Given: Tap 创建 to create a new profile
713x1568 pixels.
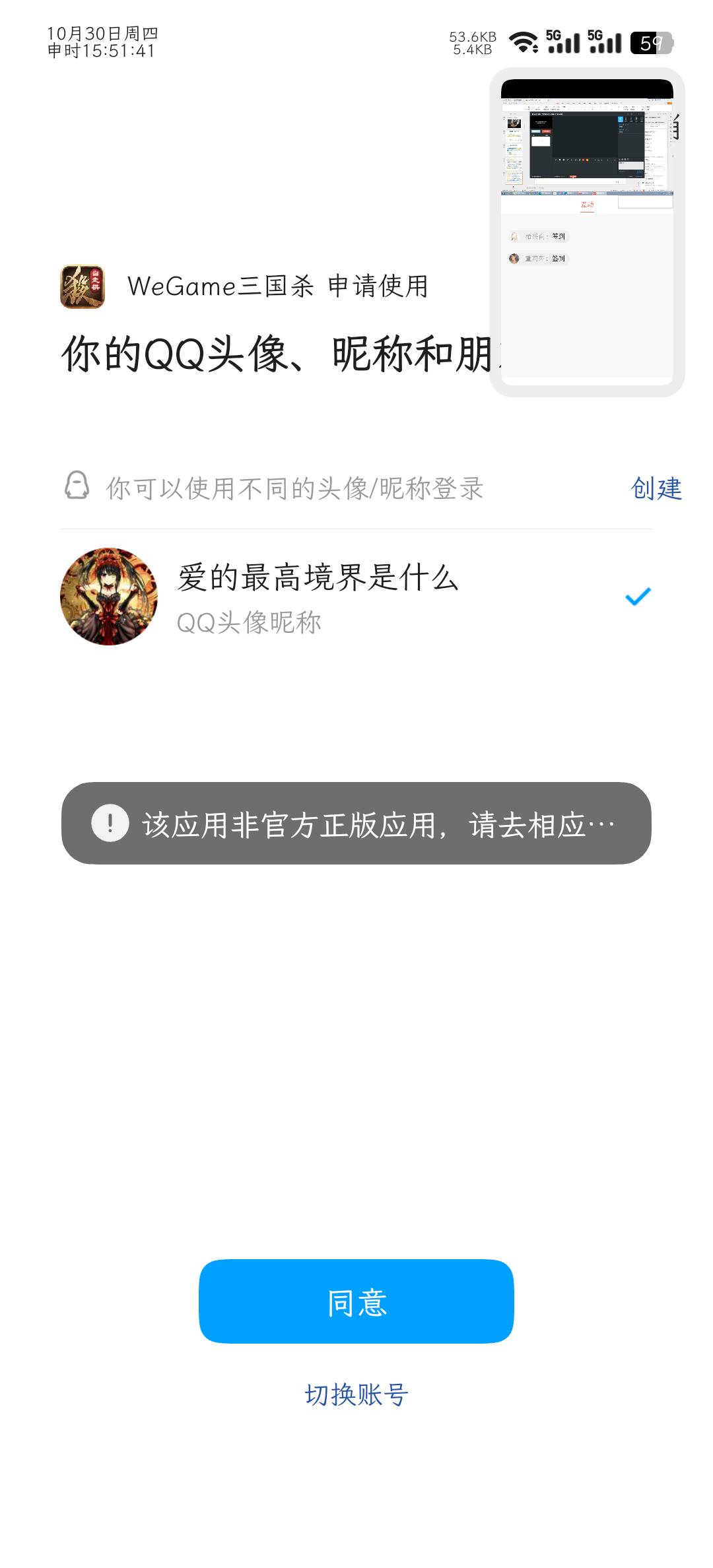Looking at the screenshot, I should click(656, 488).
